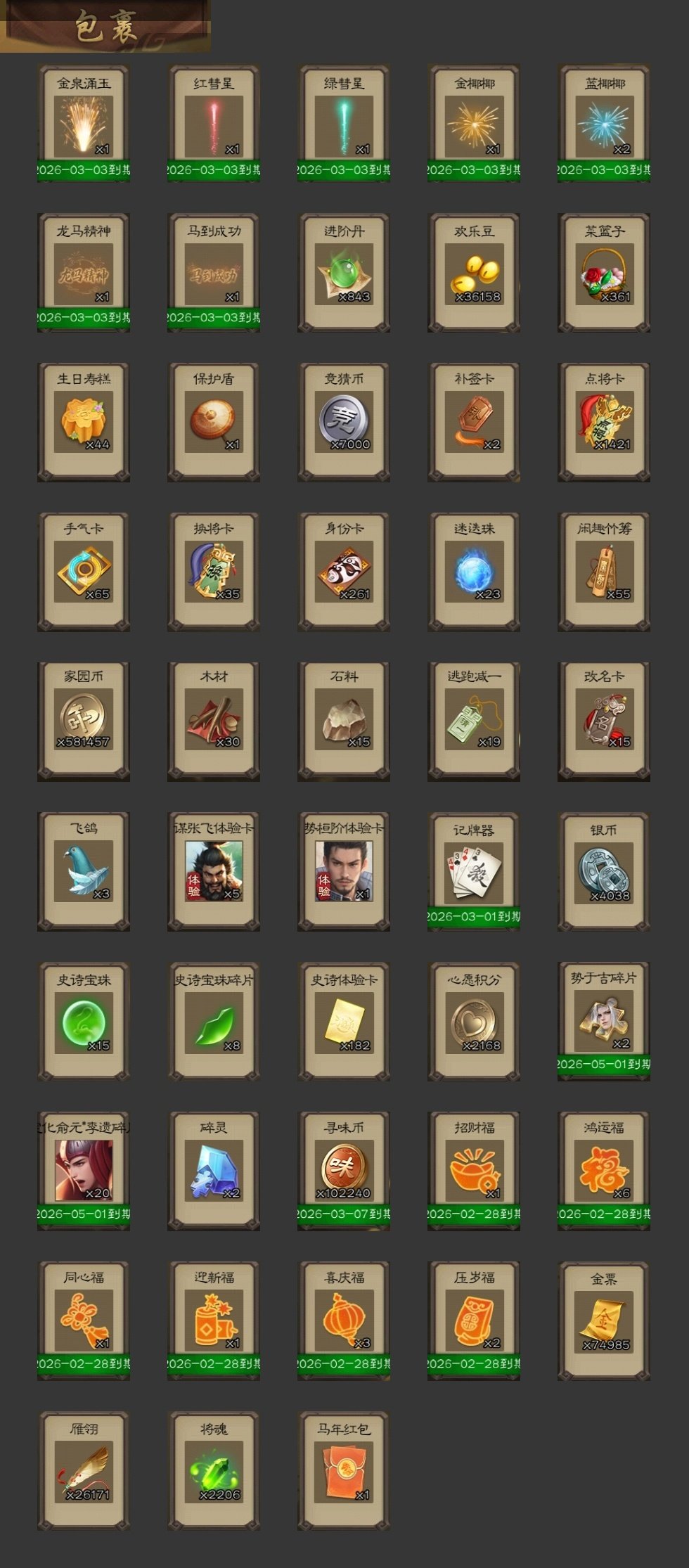Viewport: 689px width, 1568px height.
Task: View the 飞鸽 item
Action: (x=84, y=870)
